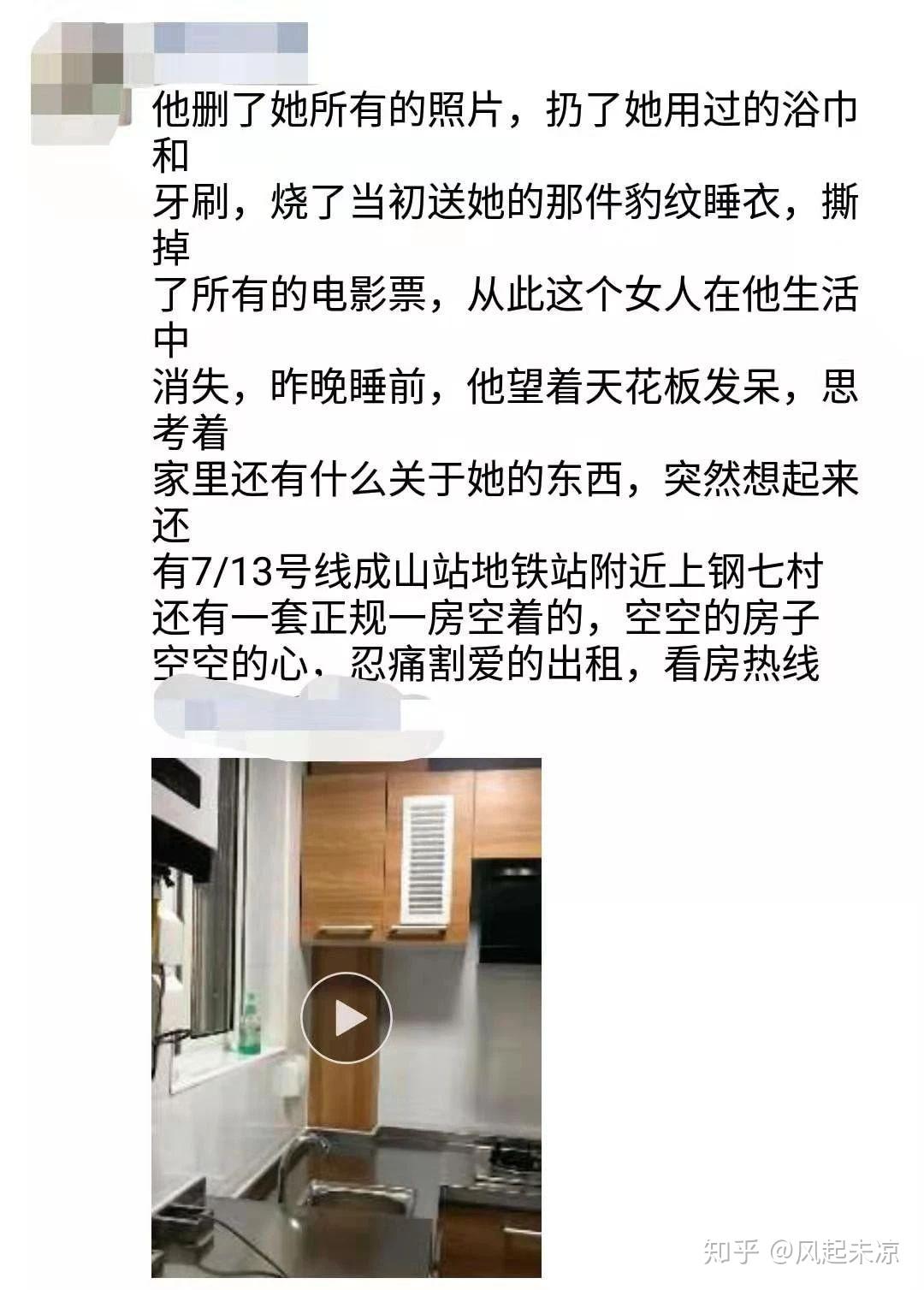Open the poster's blurred username link

click(229, 38)
